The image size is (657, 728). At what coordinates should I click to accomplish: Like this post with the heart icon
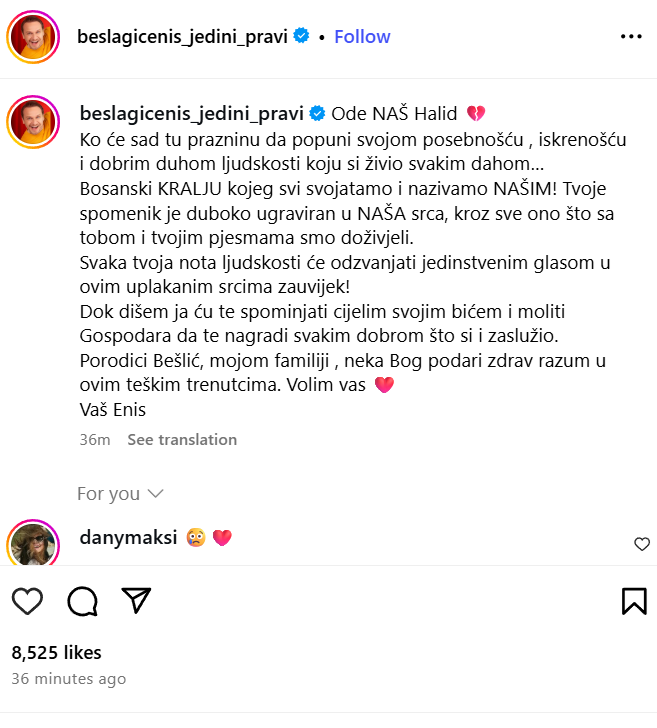tap(28, 600)
